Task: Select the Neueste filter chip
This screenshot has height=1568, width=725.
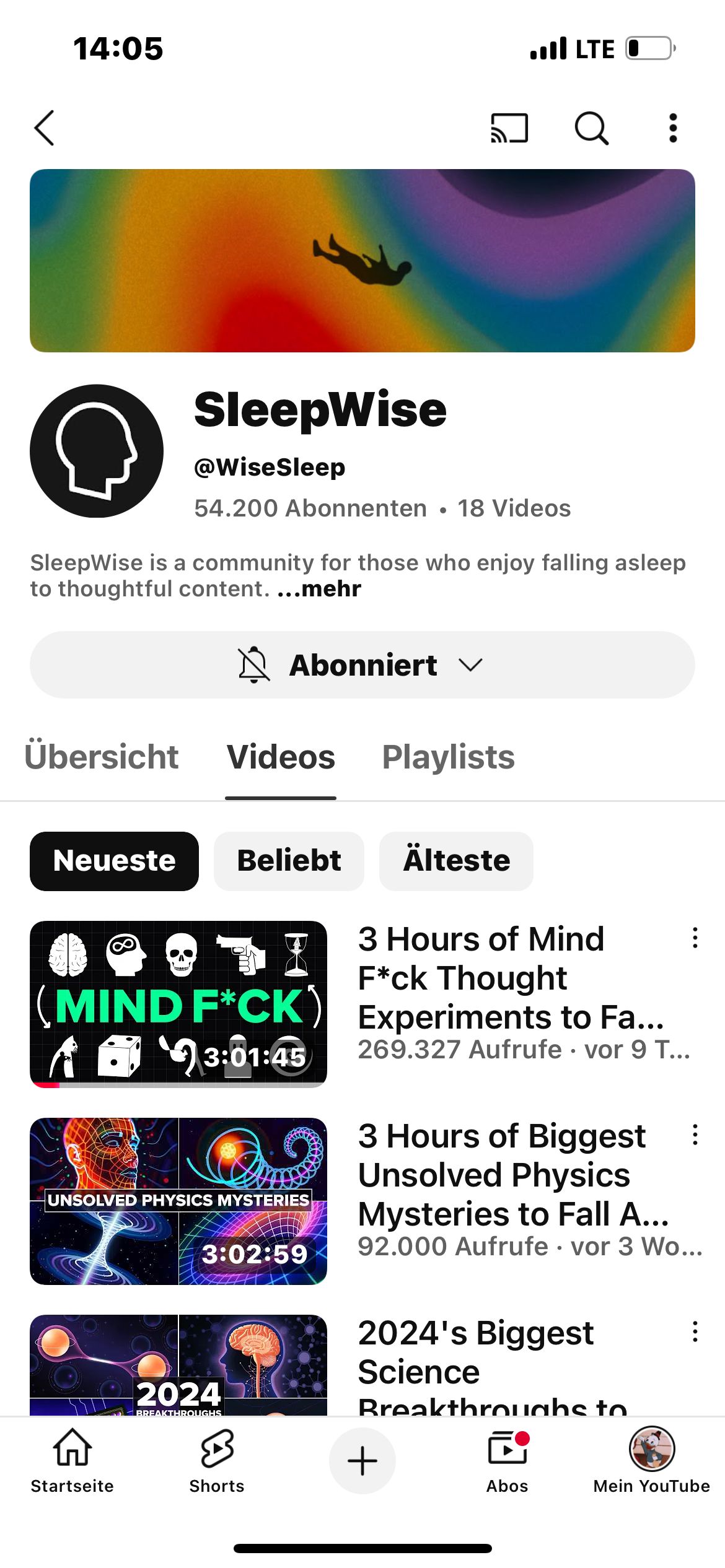Action: [114, 861]
